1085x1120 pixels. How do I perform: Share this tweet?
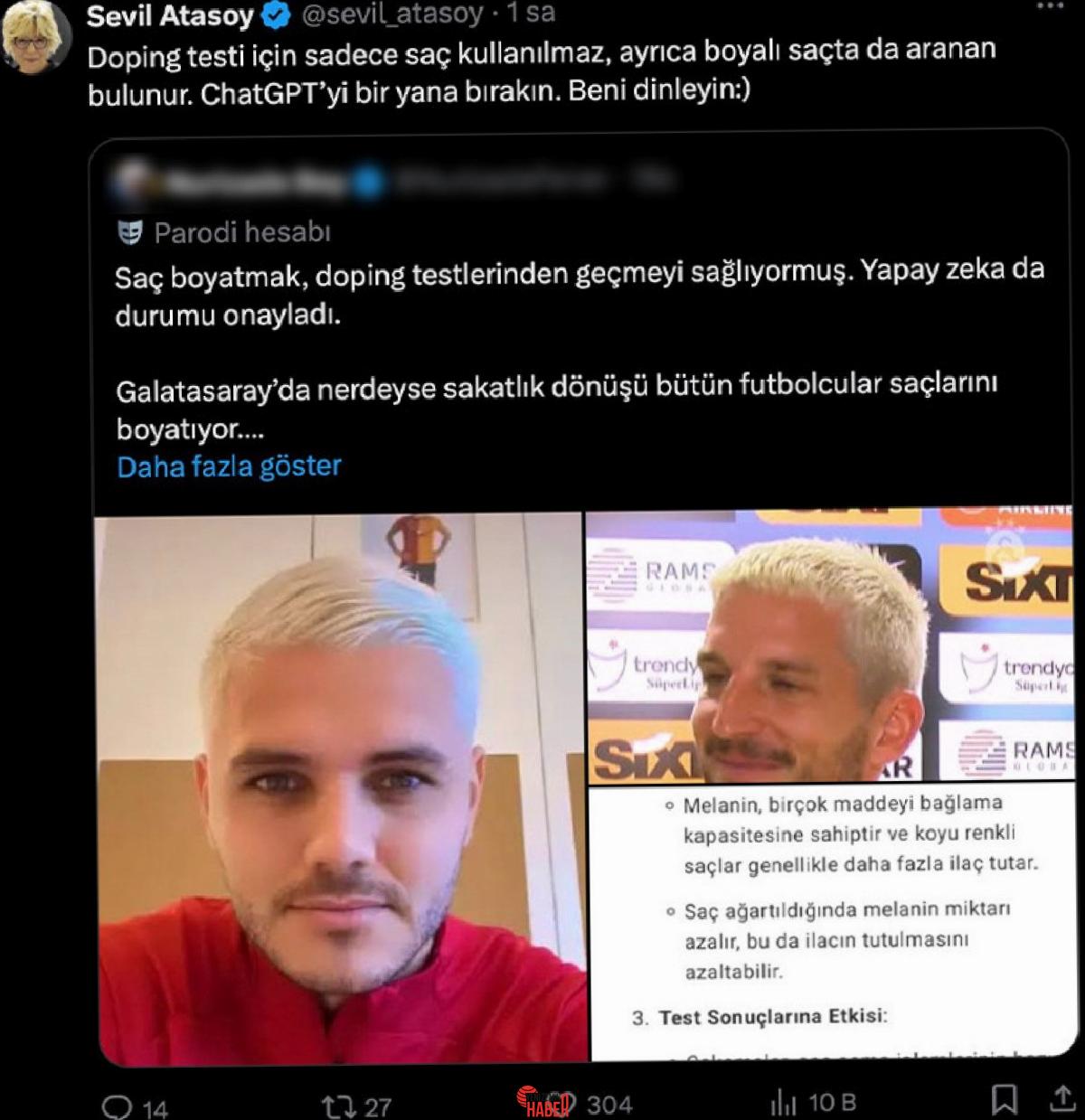[x=1061, y=1098]
